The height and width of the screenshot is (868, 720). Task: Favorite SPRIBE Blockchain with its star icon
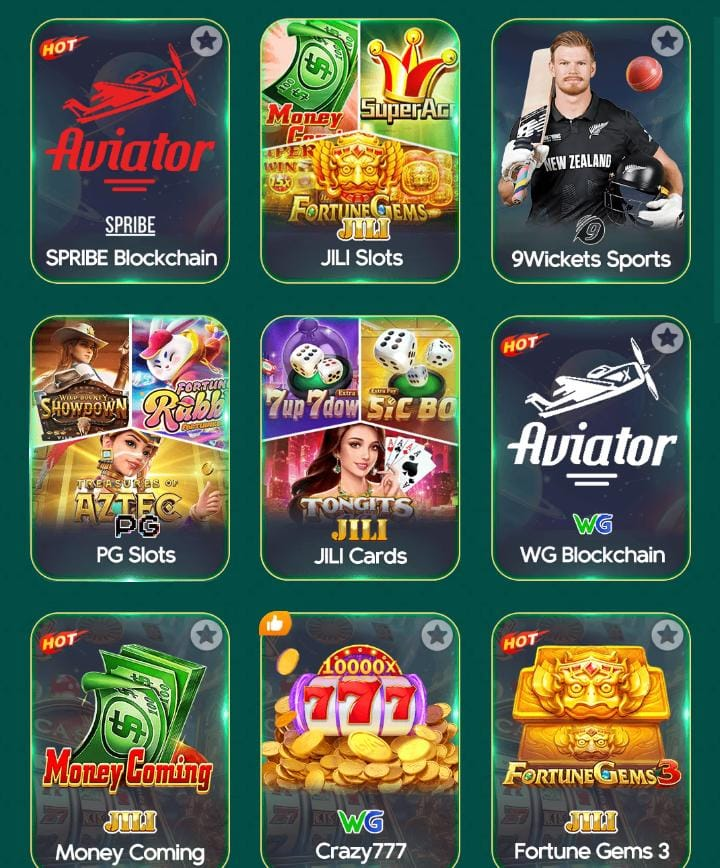tap(206, 41)
